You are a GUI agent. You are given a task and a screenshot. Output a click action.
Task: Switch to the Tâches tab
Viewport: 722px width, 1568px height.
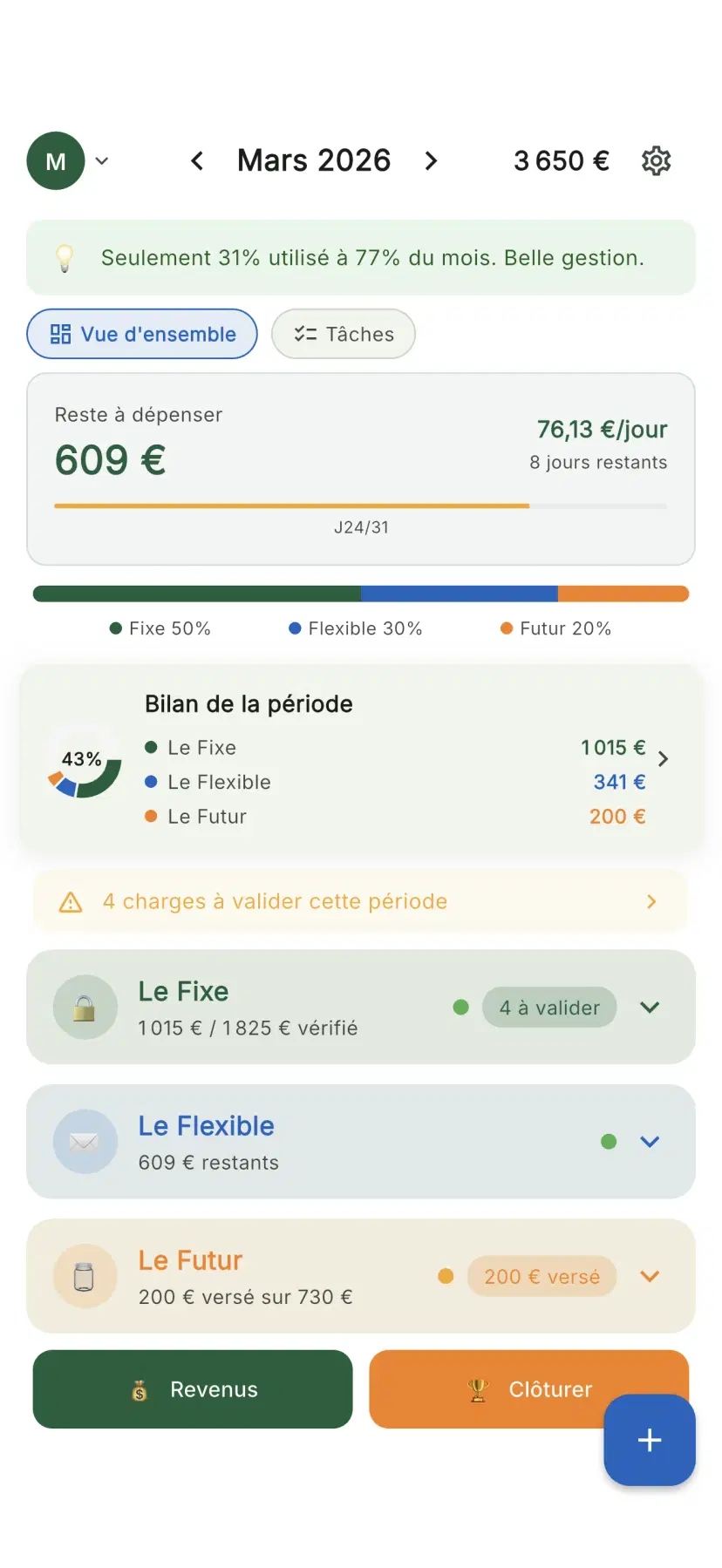pos(343,333)
